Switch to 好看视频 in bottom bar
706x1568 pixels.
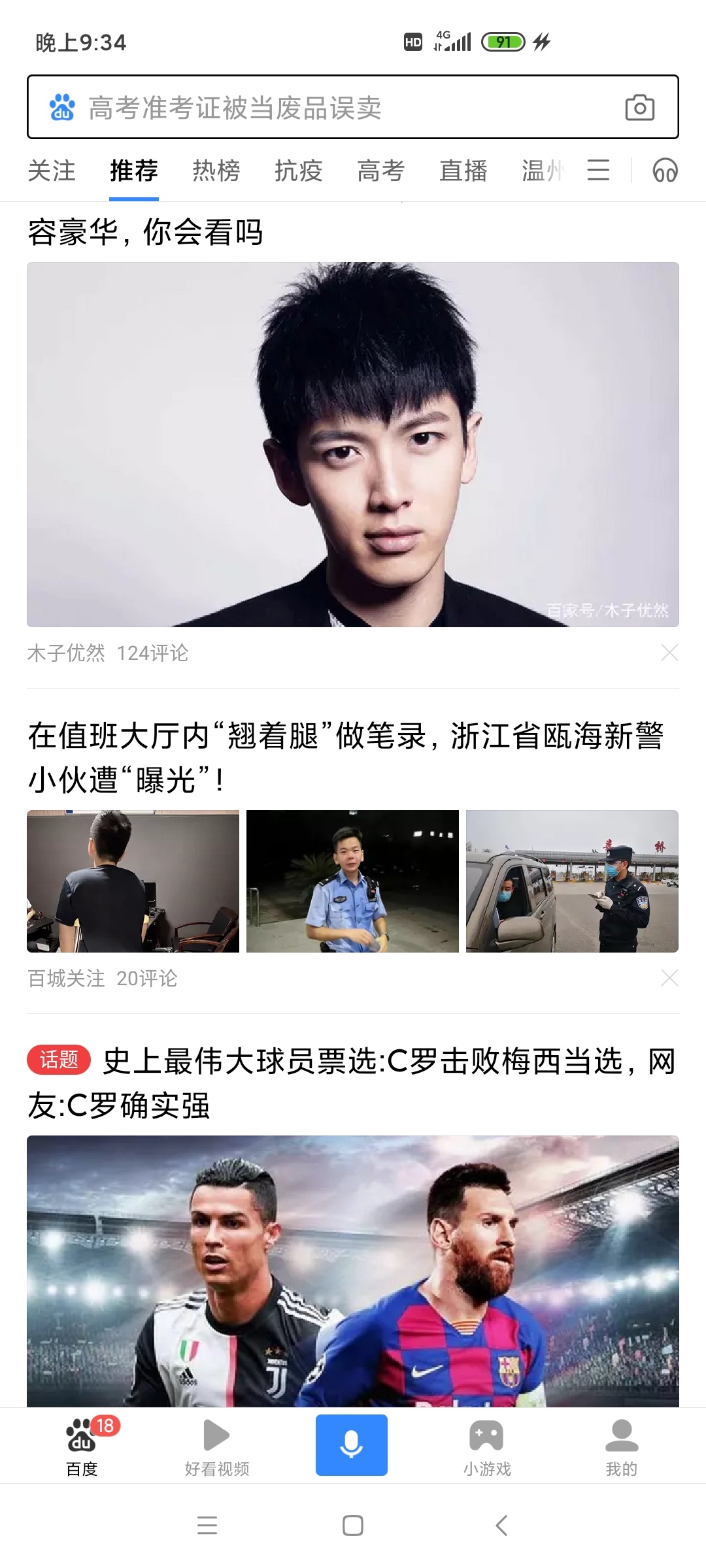coord(217,1447)
